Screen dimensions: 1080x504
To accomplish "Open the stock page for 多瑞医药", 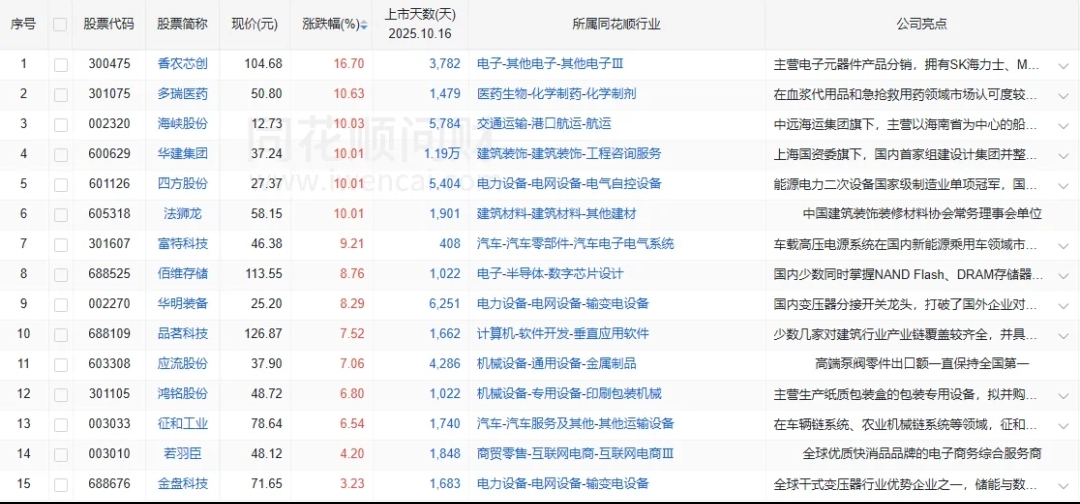I will (183, 94).
